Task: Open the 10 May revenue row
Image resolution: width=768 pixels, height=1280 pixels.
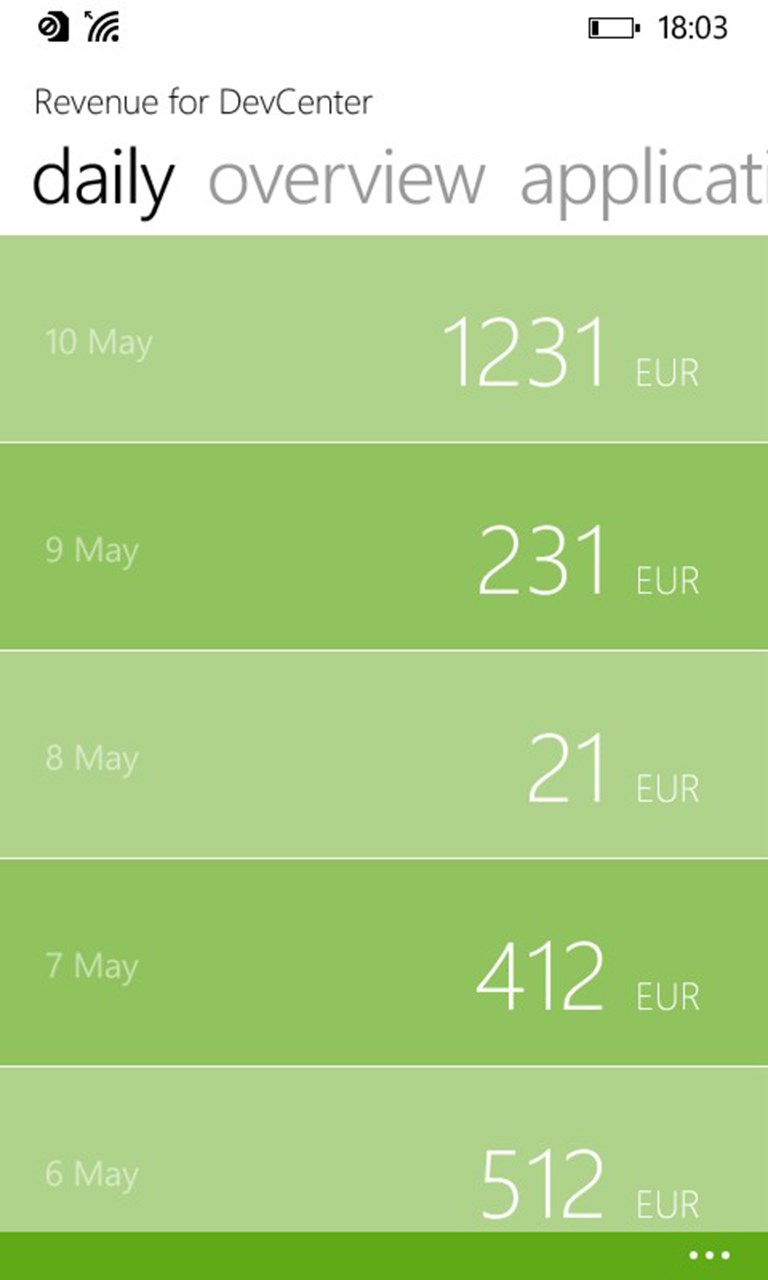Action: pyautogui.click(x=384, y=339)
